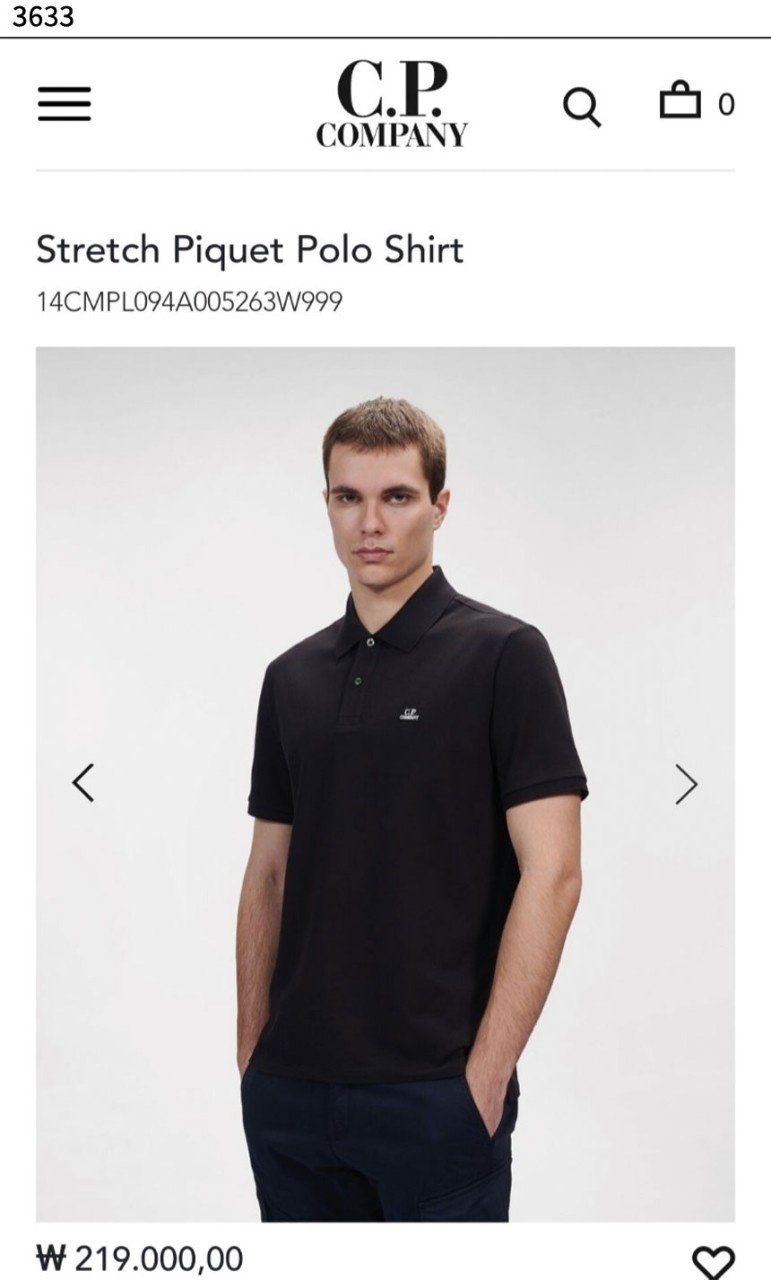View the shopping bag
The height and width of the screenshot is (1280, 771).
pos(681,101)
